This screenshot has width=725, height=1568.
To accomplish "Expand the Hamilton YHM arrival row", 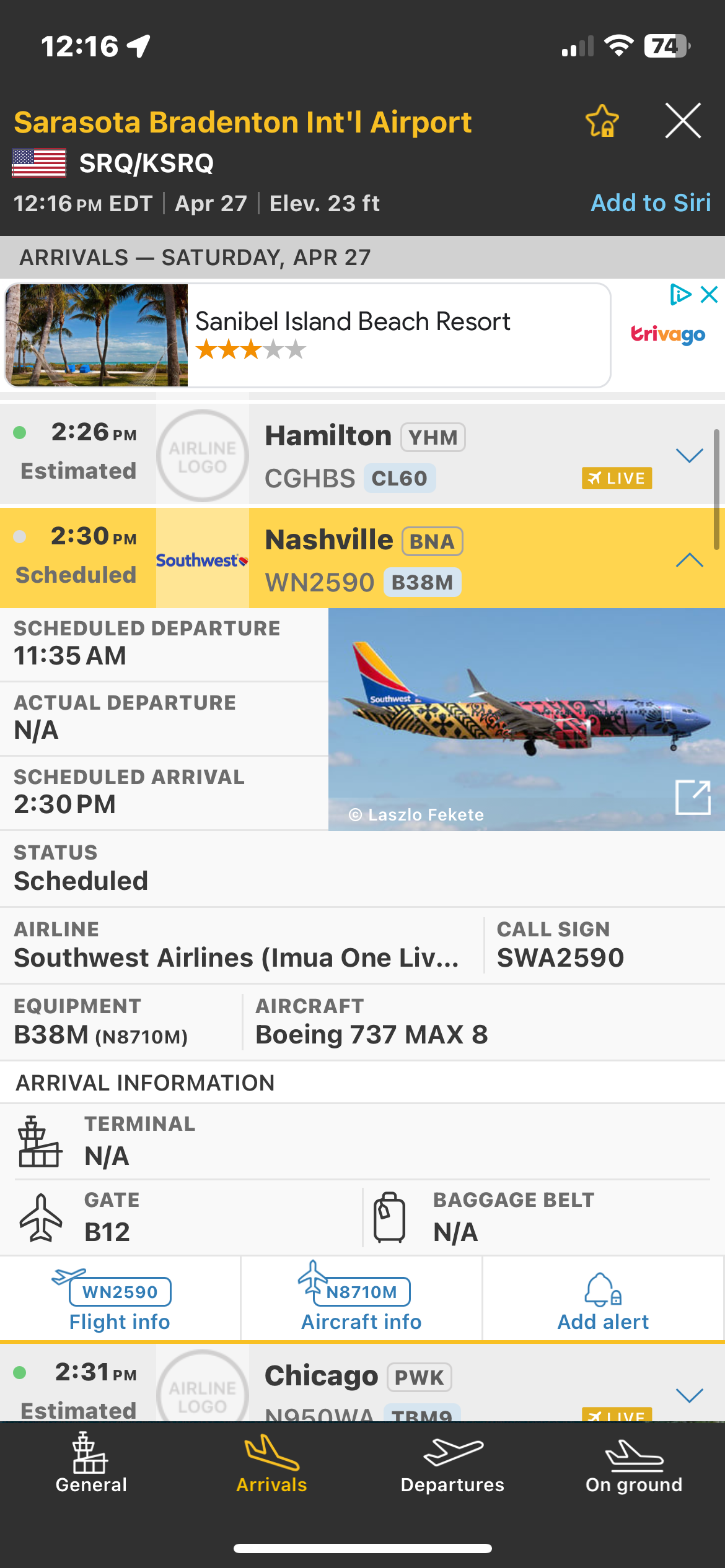I will click(689, 456).
